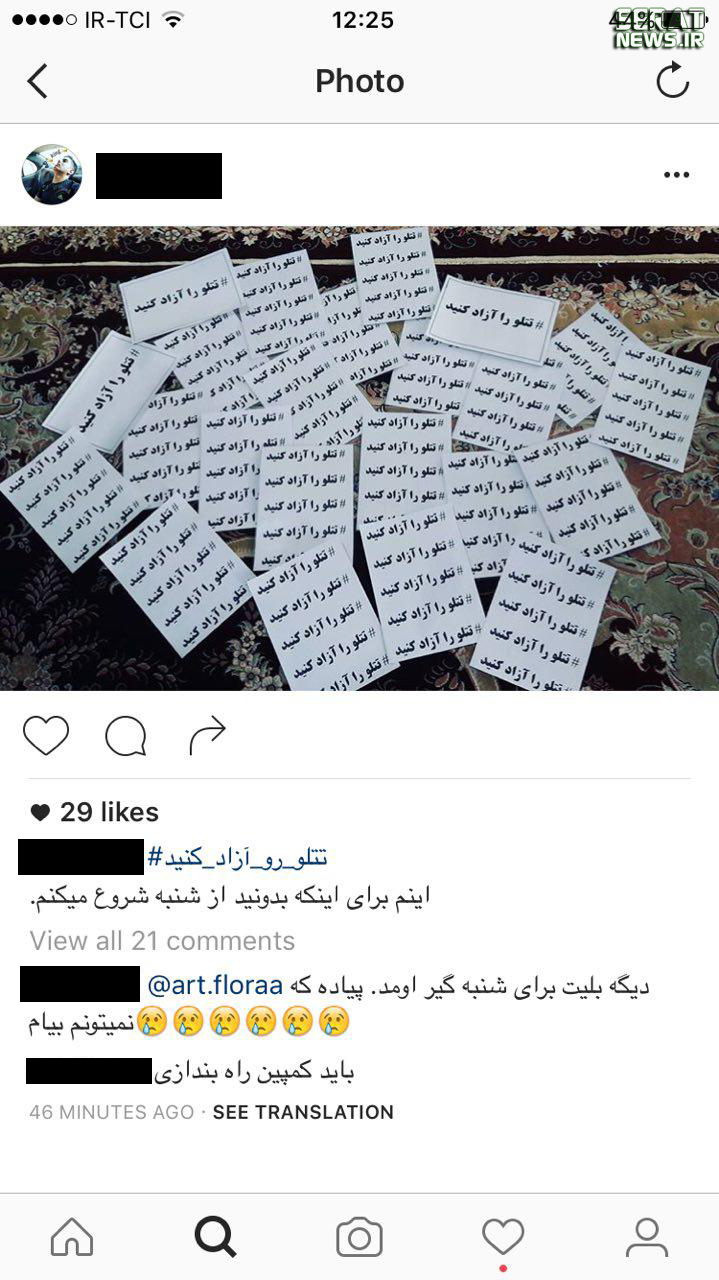View all 21 comments
Screen dimensions: 719x1280
click(x=162, y=941)
